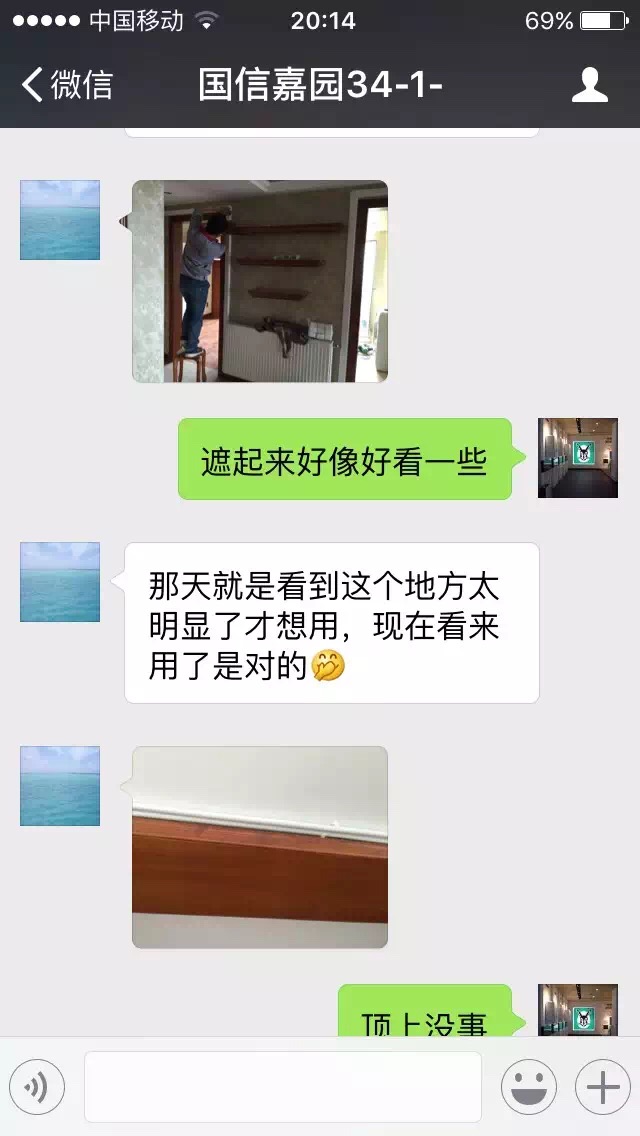This screenshot has width=640, height=1136.
Task: Tap my avatar next to 遮起来好像好看一些
Action: point(578,458)
